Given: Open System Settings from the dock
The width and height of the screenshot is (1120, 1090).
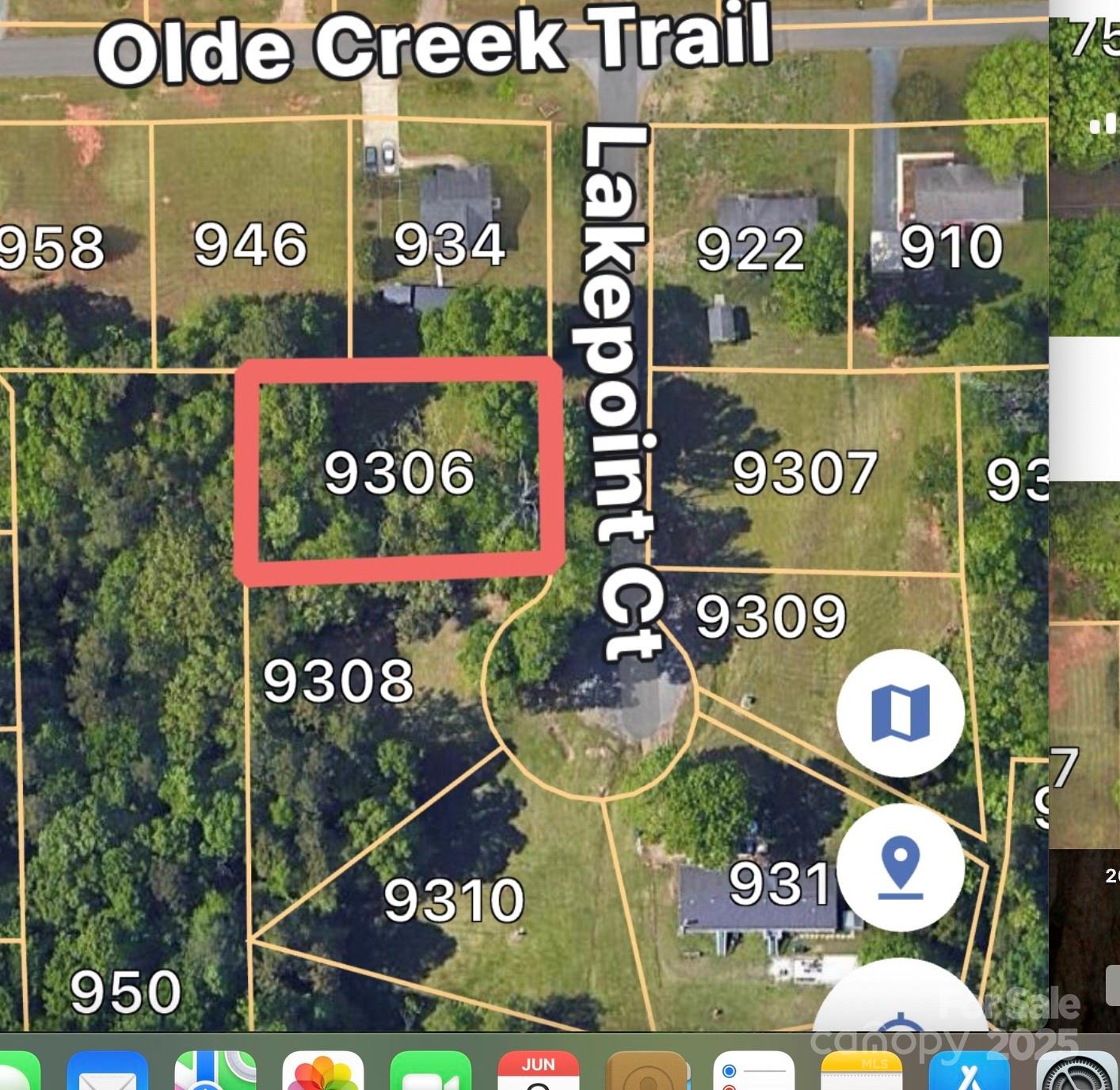Looking at the screenshot, I should tap(1076, 1073).
